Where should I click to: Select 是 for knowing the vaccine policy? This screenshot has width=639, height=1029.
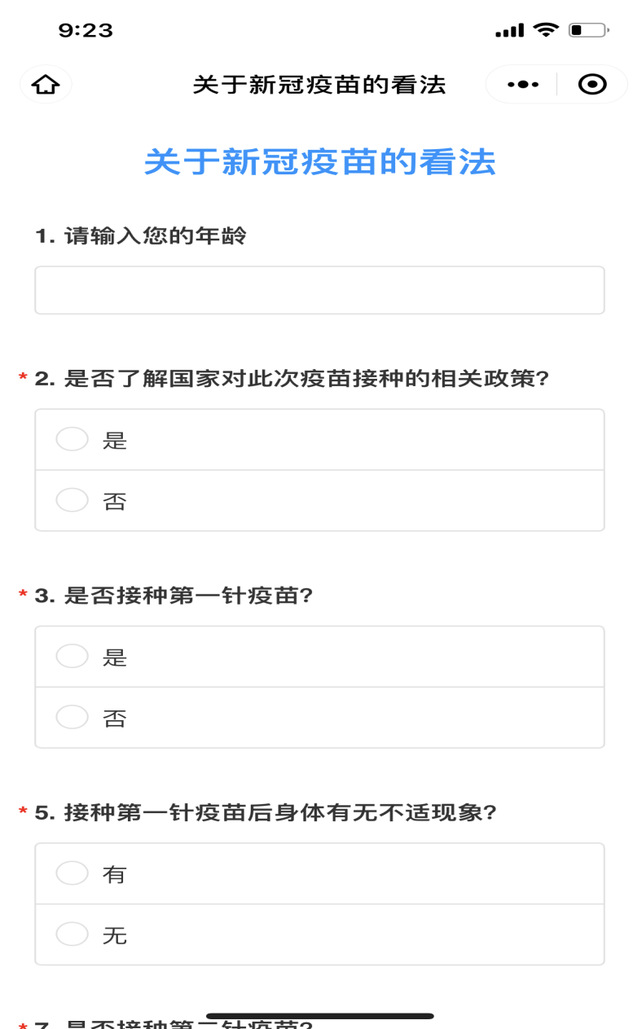(73, 440)
